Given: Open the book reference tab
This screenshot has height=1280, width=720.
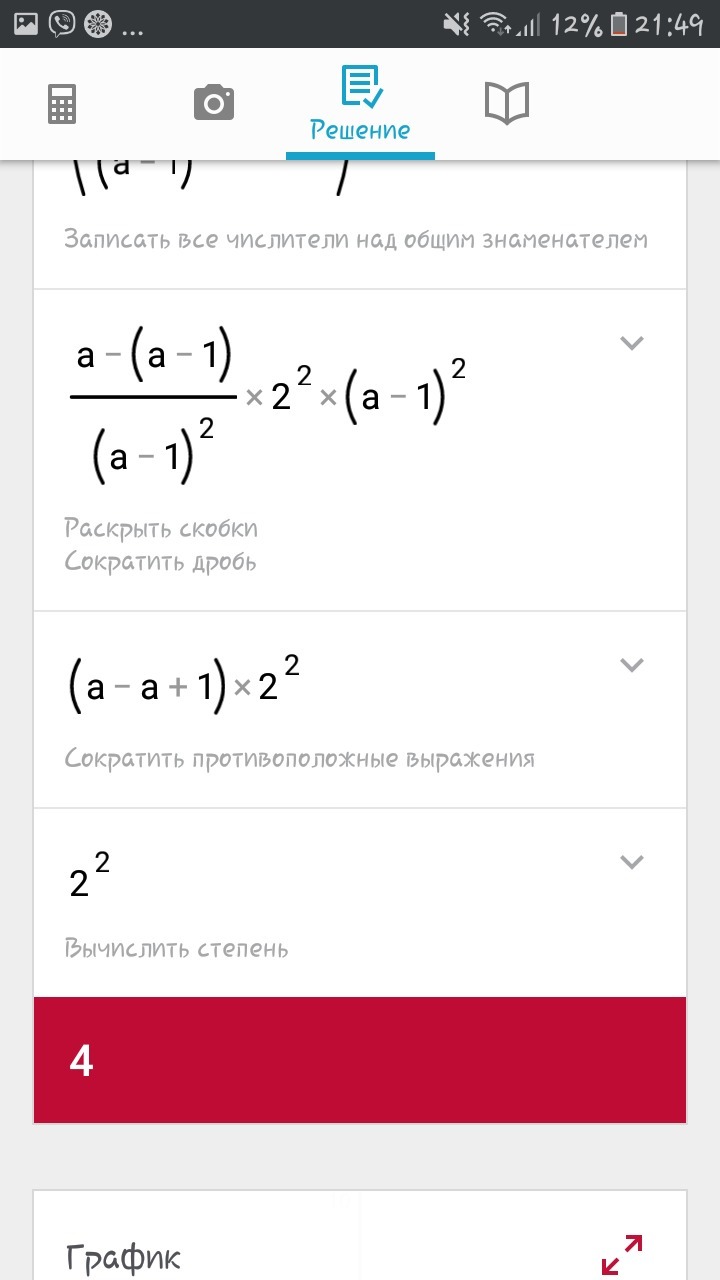Looking at the screenshot, I should [x=506, y=103].
